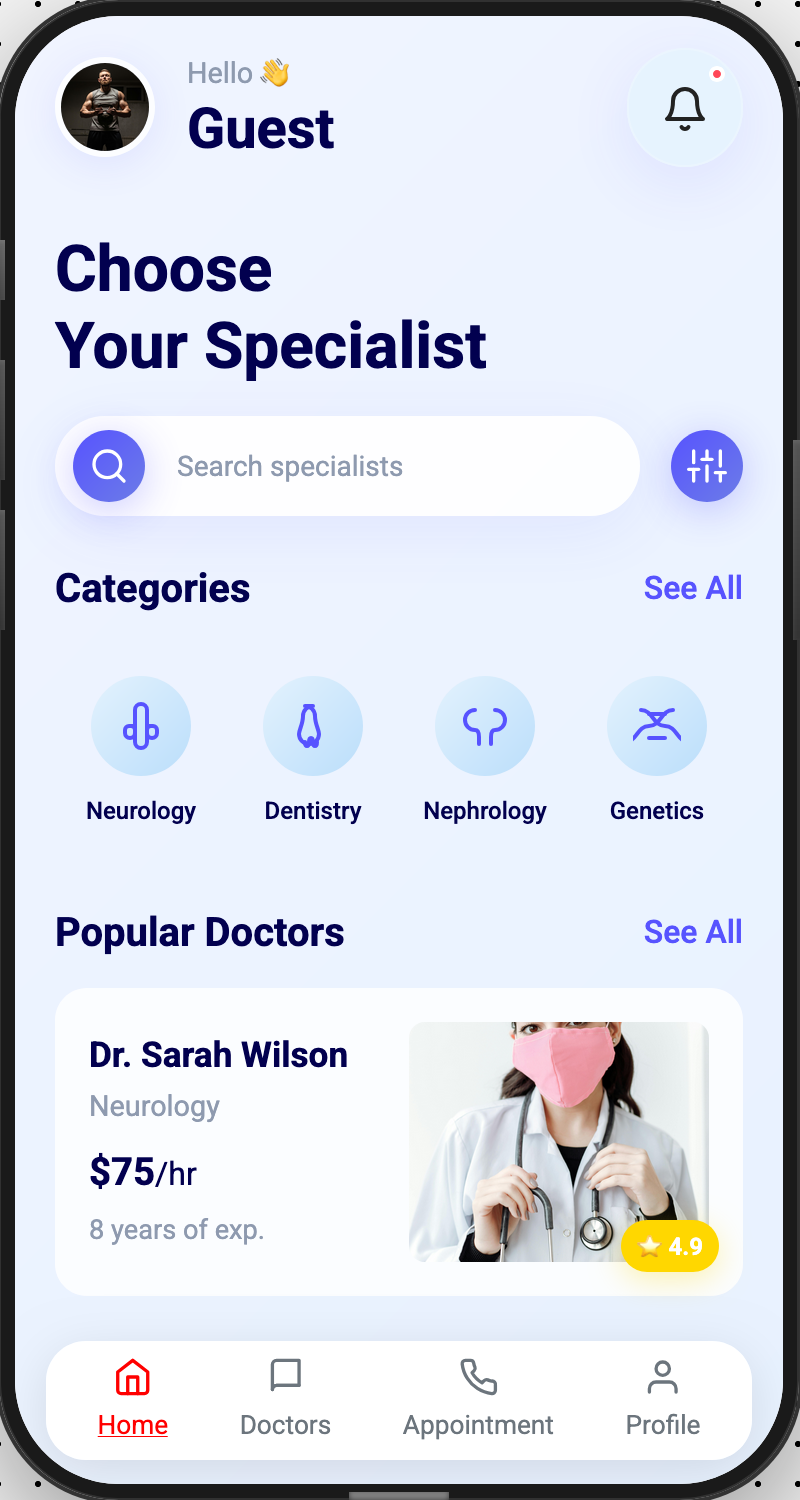This screenshot has width=800, height=1500.
Task: See all Categories
Action: click(x=692, y=588)
